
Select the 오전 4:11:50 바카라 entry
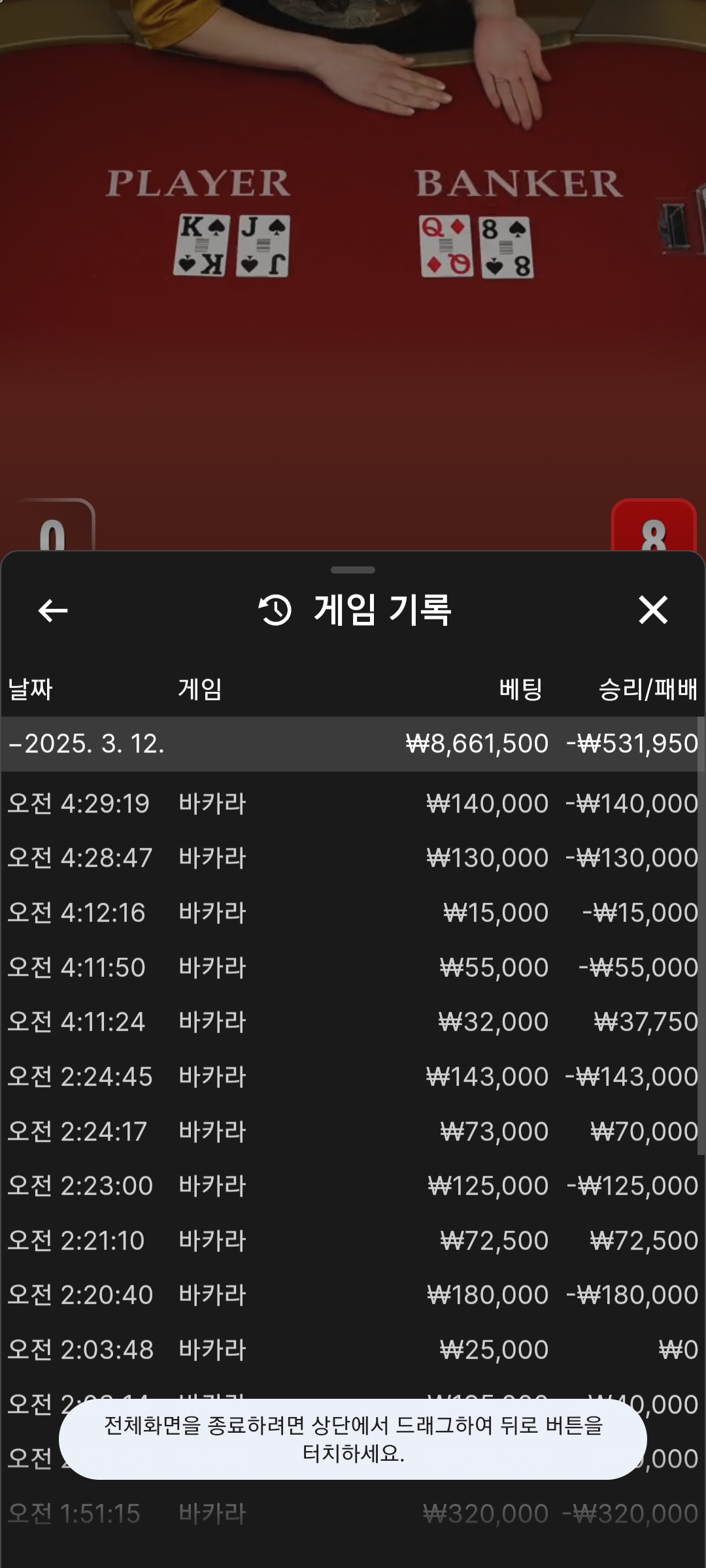coord(353,968)
